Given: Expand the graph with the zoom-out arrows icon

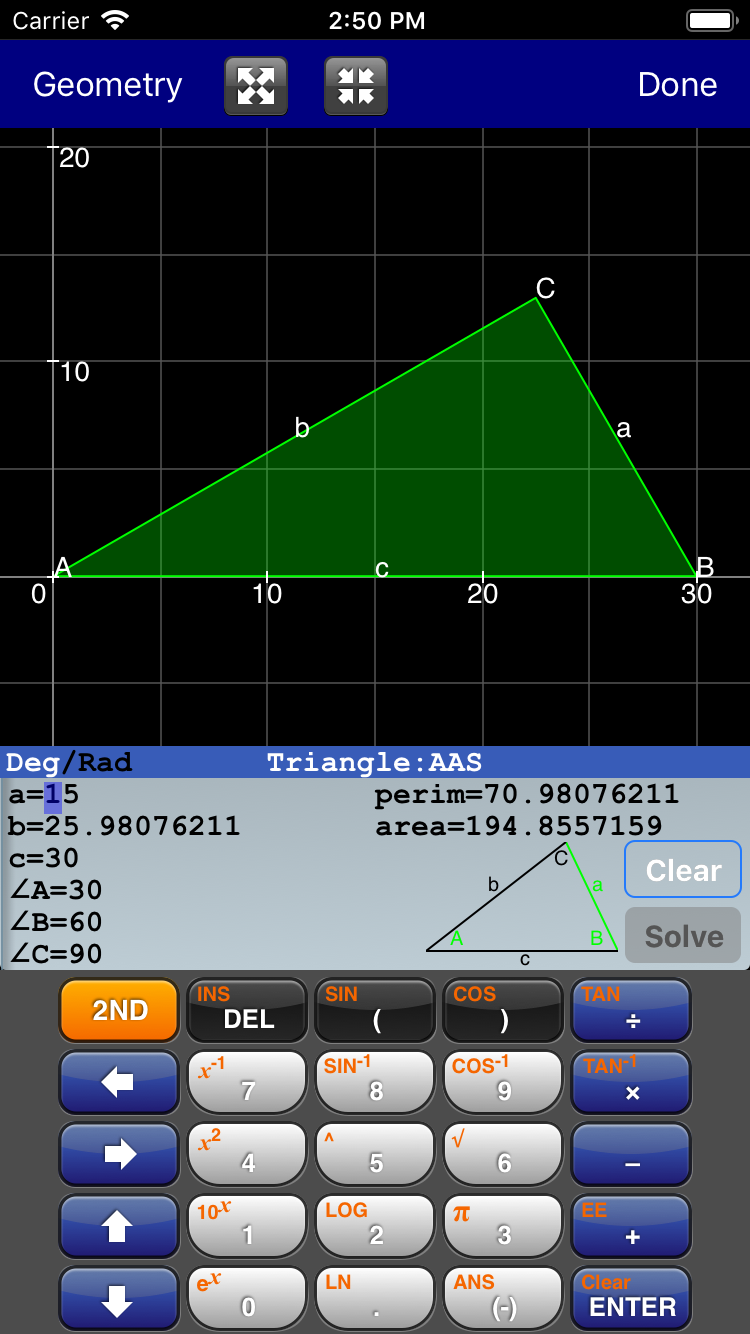Looking at the screenshot, I should [x=256, y=85].
